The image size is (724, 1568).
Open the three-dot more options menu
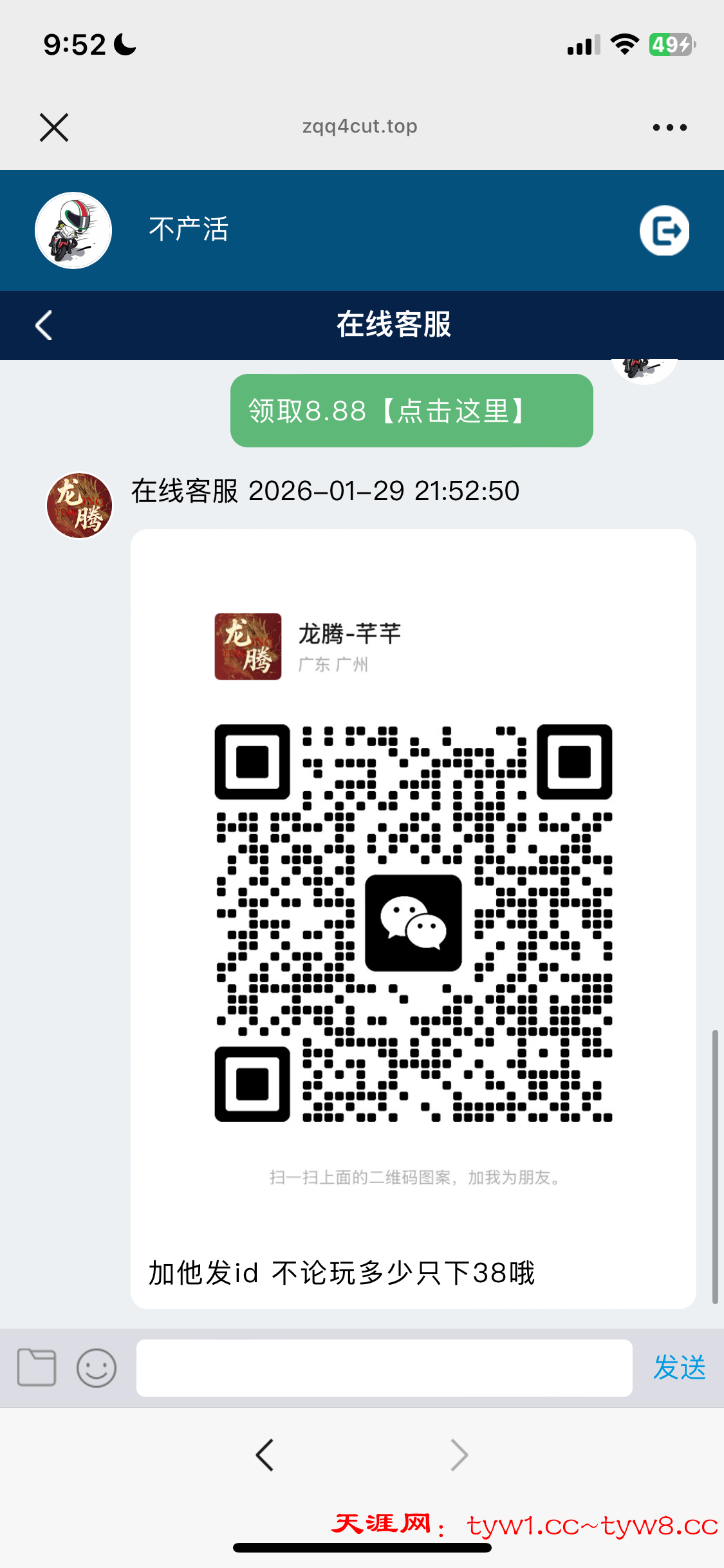pyautogui.click(x=669, y=127)
